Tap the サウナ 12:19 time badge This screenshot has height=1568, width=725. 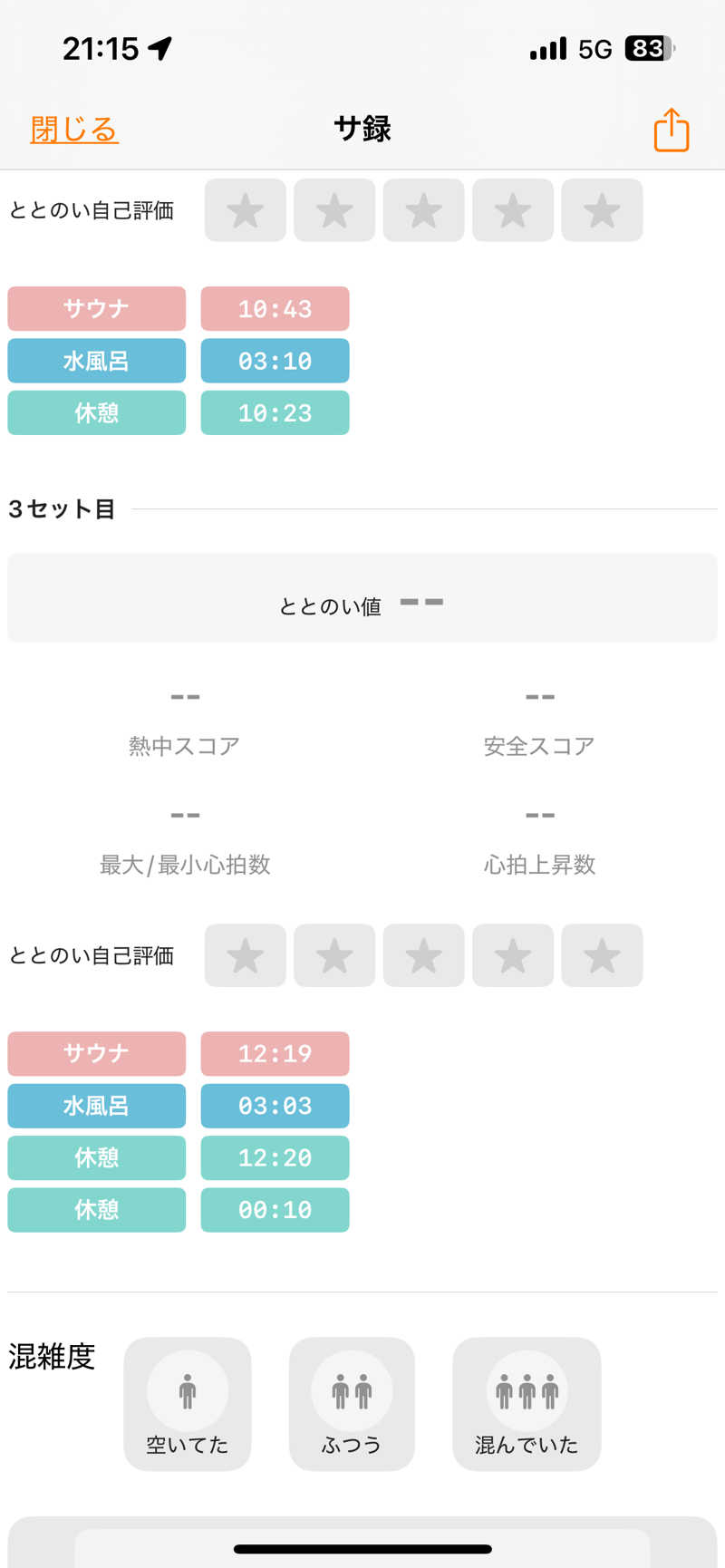(275, 1054)
